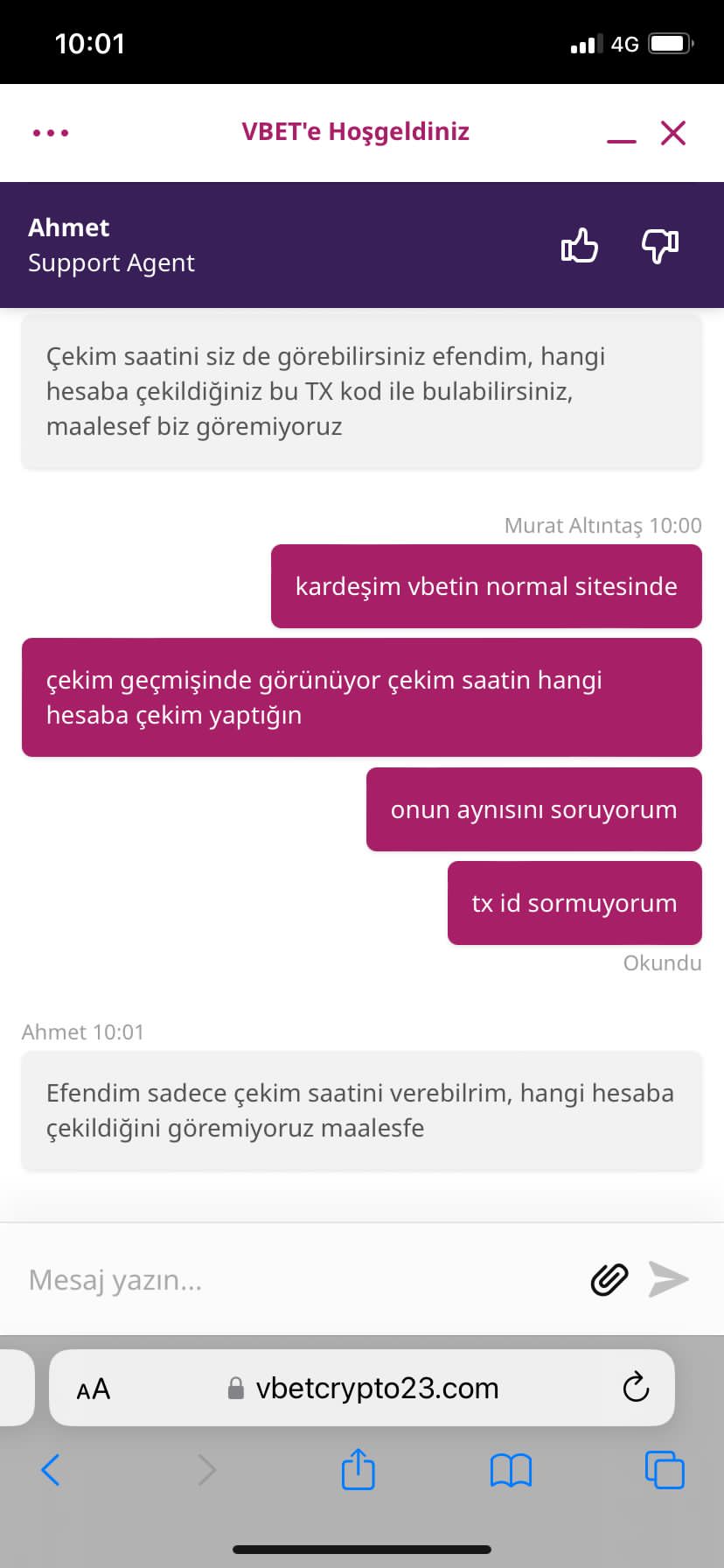Close the VBET chat window
724x1568 pixels.
(673, 133)
